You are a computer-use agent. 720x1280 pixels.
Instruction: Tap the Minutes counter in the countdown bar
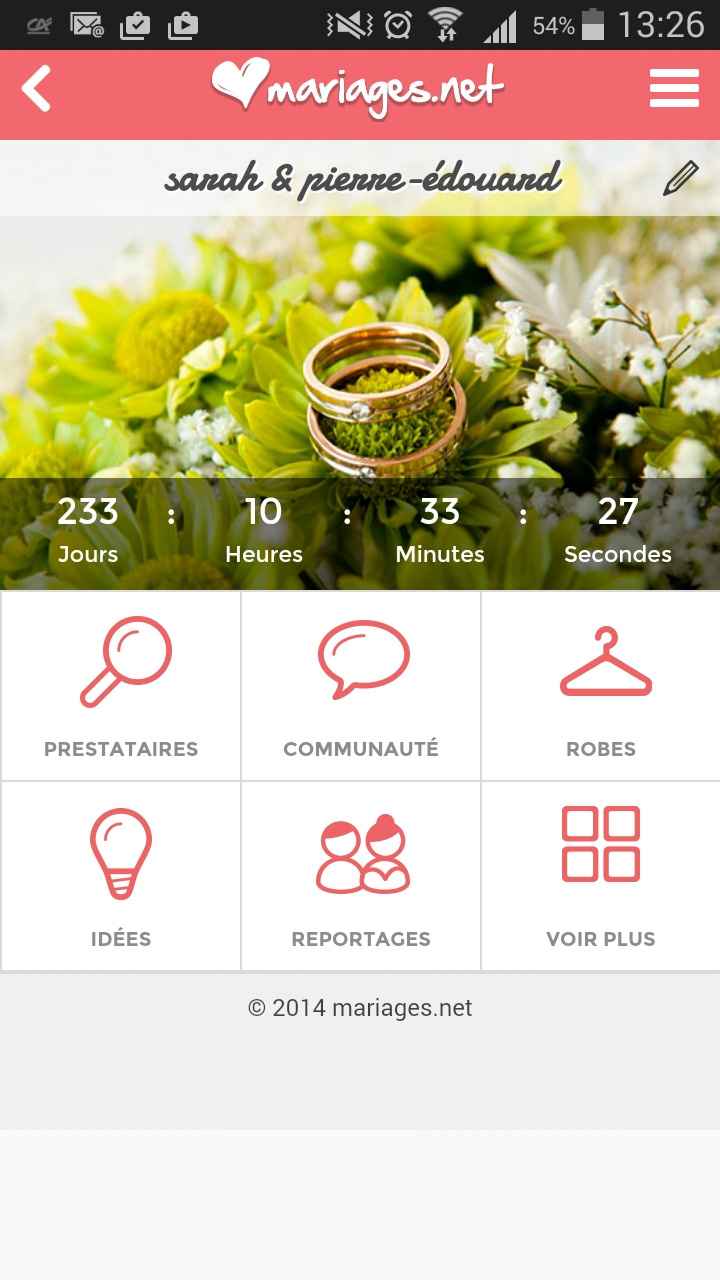(x=440, y=530)
